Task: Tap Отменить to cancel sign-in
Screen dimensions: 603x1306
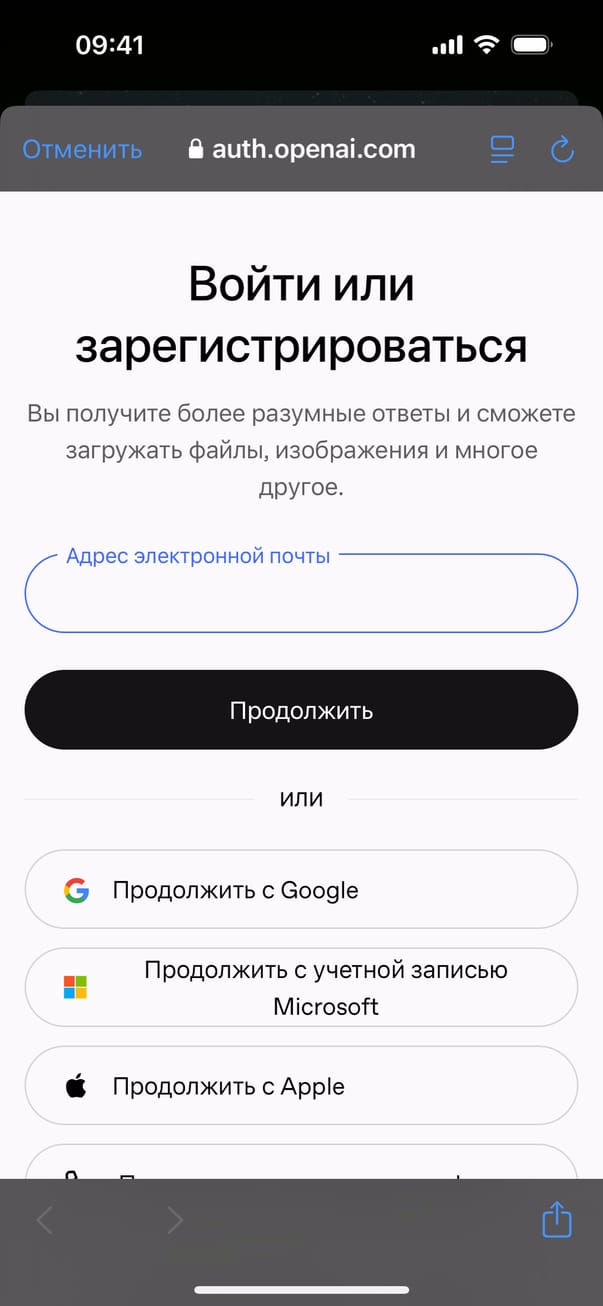Action: [x=82, y=150]
